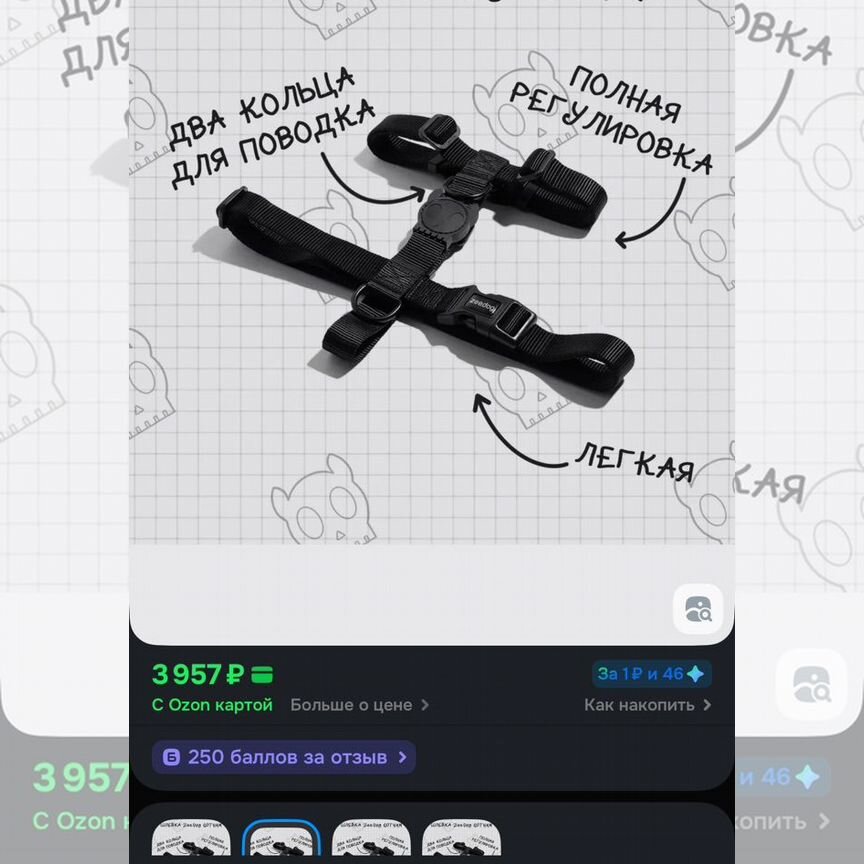Tap the За 1₽ и 46 bonus badge

pyautogui.click(x=652, y=674)
